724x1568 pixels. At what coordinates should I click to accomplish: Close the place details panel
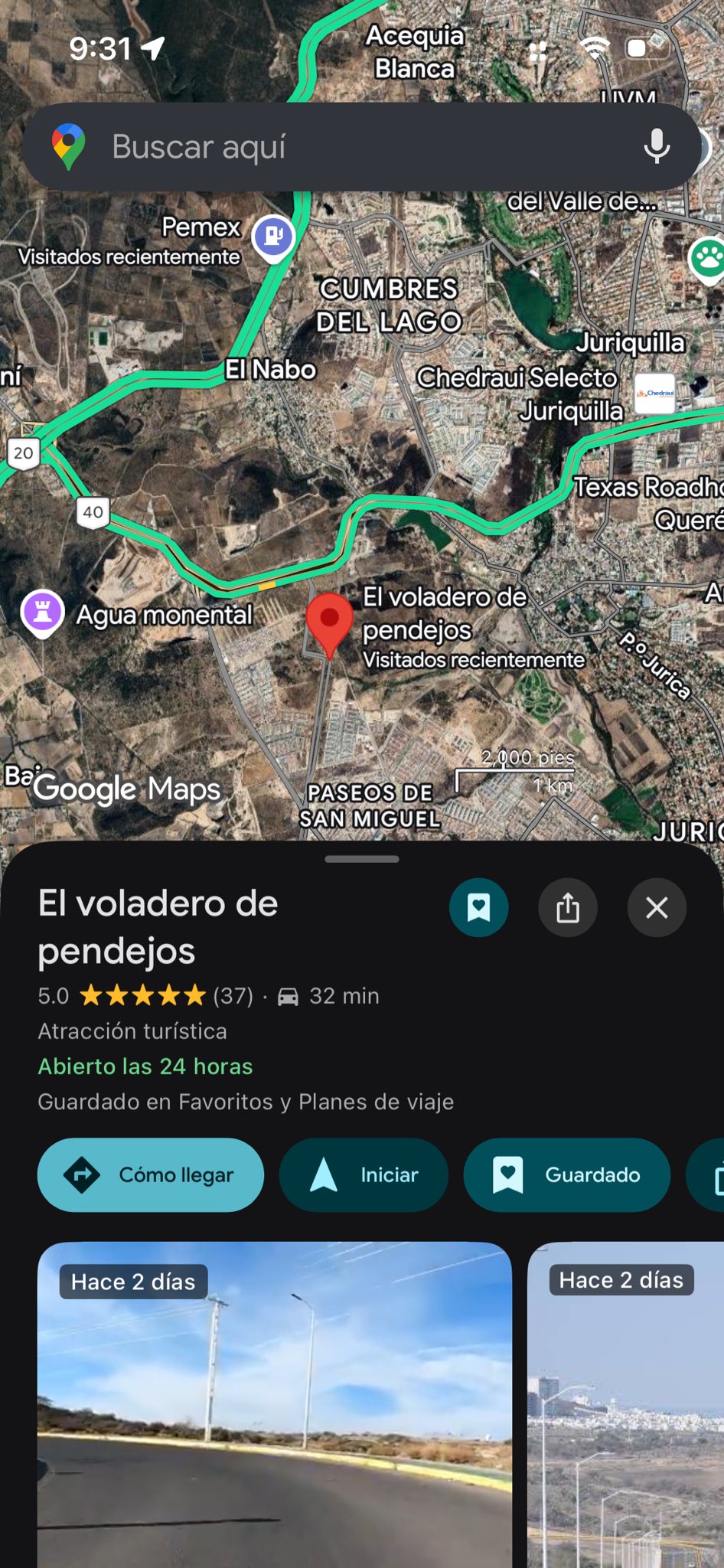tap(657, 908)
